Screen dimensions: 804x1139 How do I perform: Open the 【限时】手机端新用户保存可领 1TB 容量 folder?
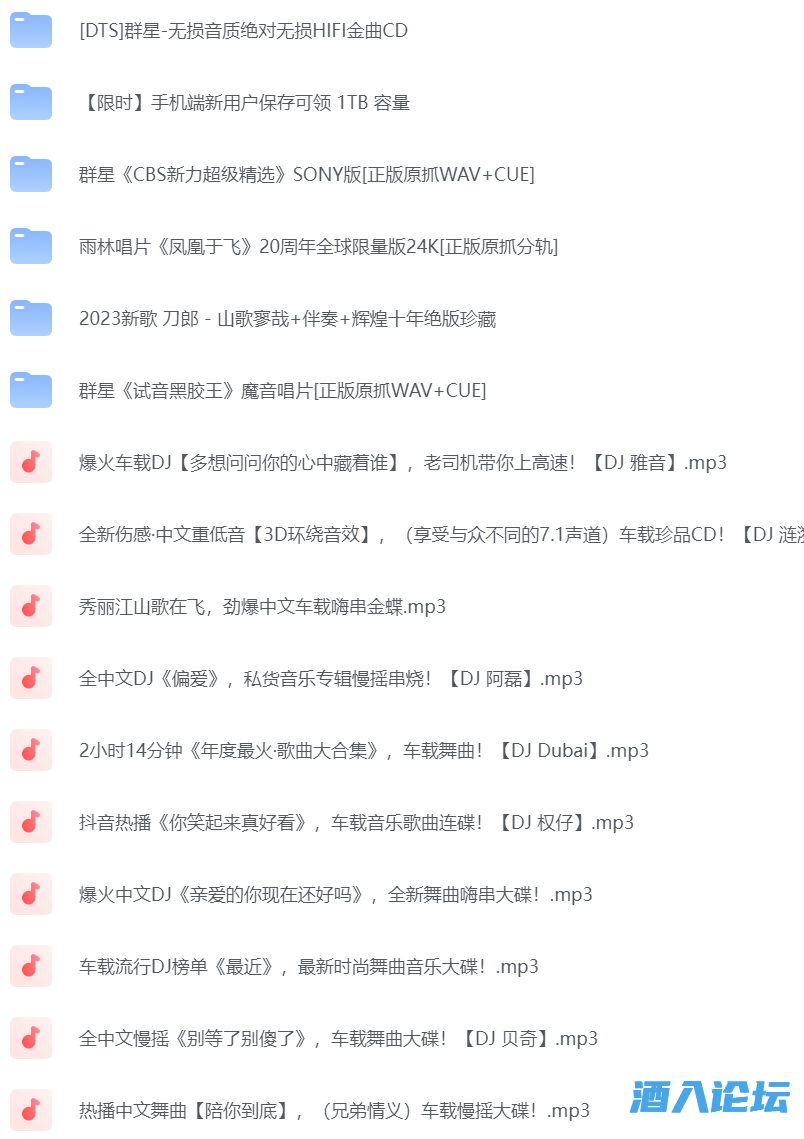pyautogui.click(x=244, y=103)
